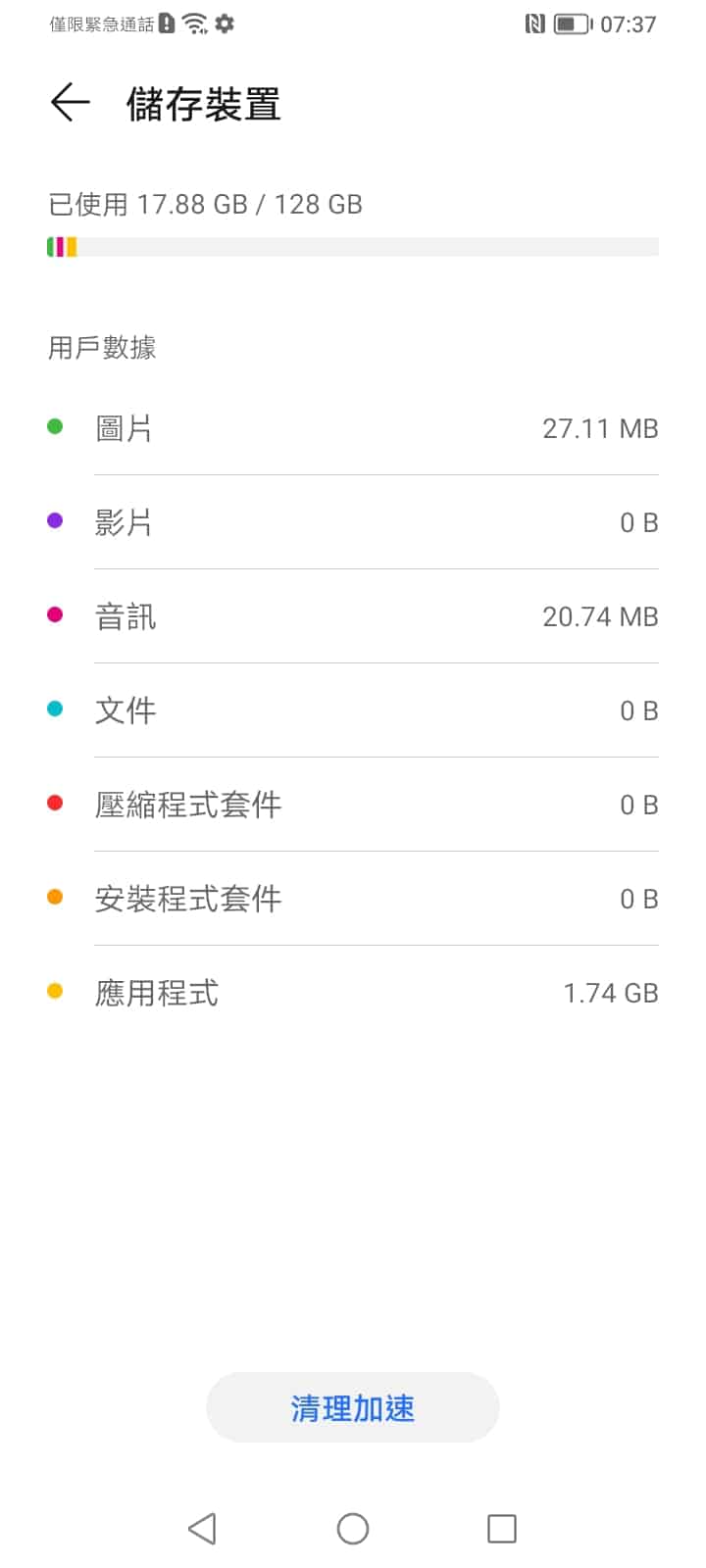Viewport: 706px width, 1568px height.
Task: Go to the system home screen
Action: click(x=353, y=1529)
